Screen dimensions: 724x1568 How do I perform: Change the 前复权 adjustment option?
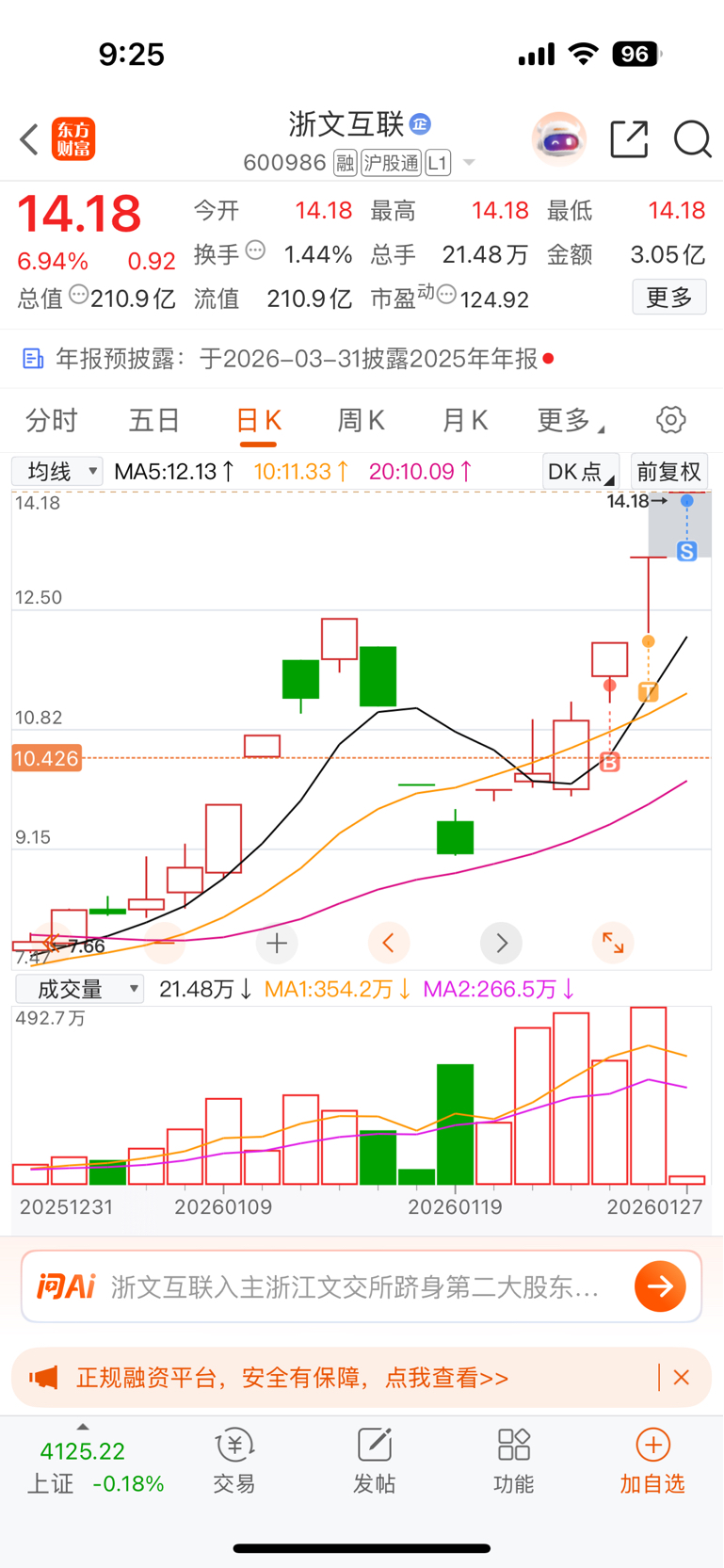[x=669, y=472]
